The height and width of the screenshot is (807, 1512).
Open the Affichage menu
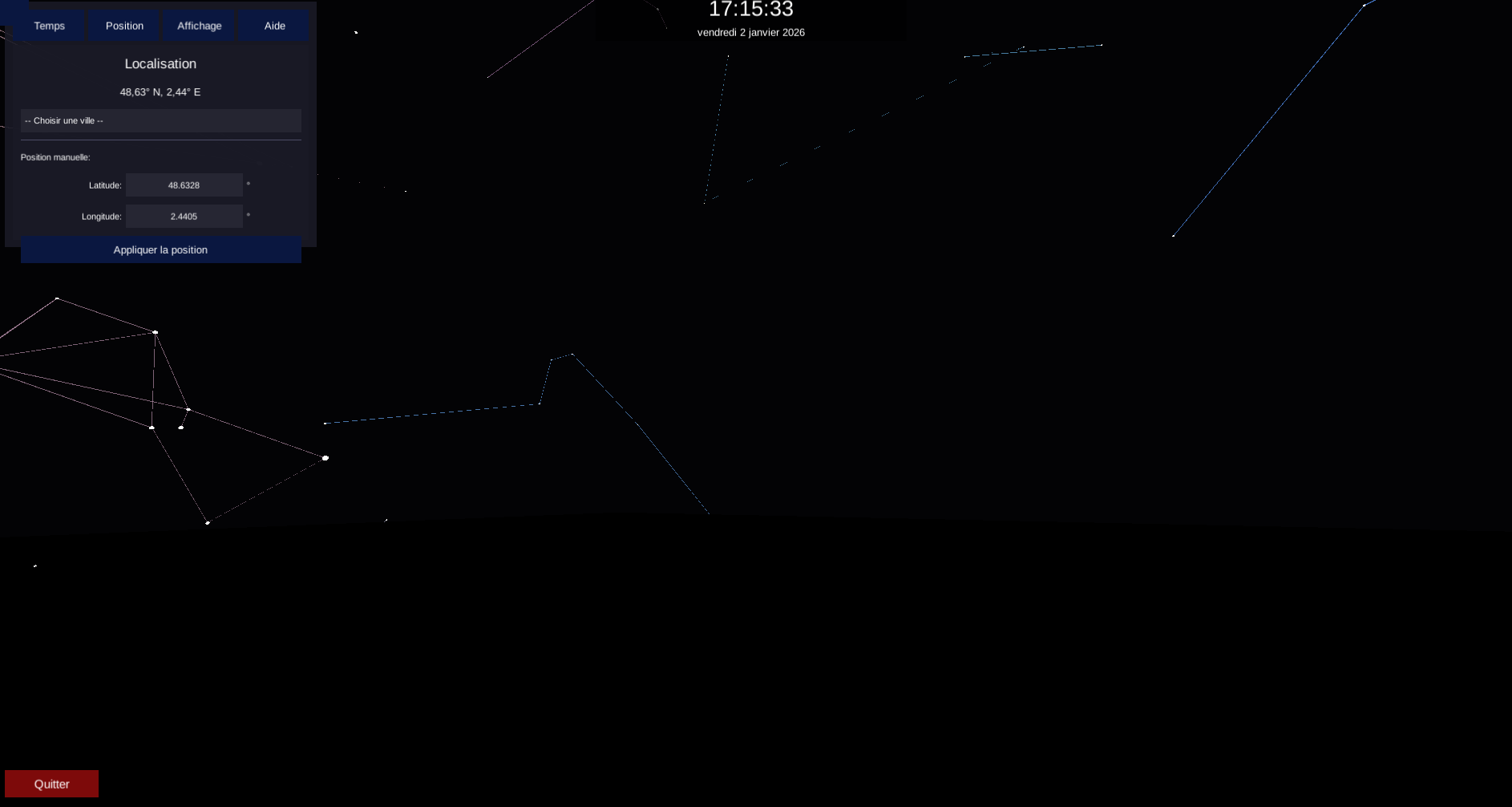[x=199, y=26]
